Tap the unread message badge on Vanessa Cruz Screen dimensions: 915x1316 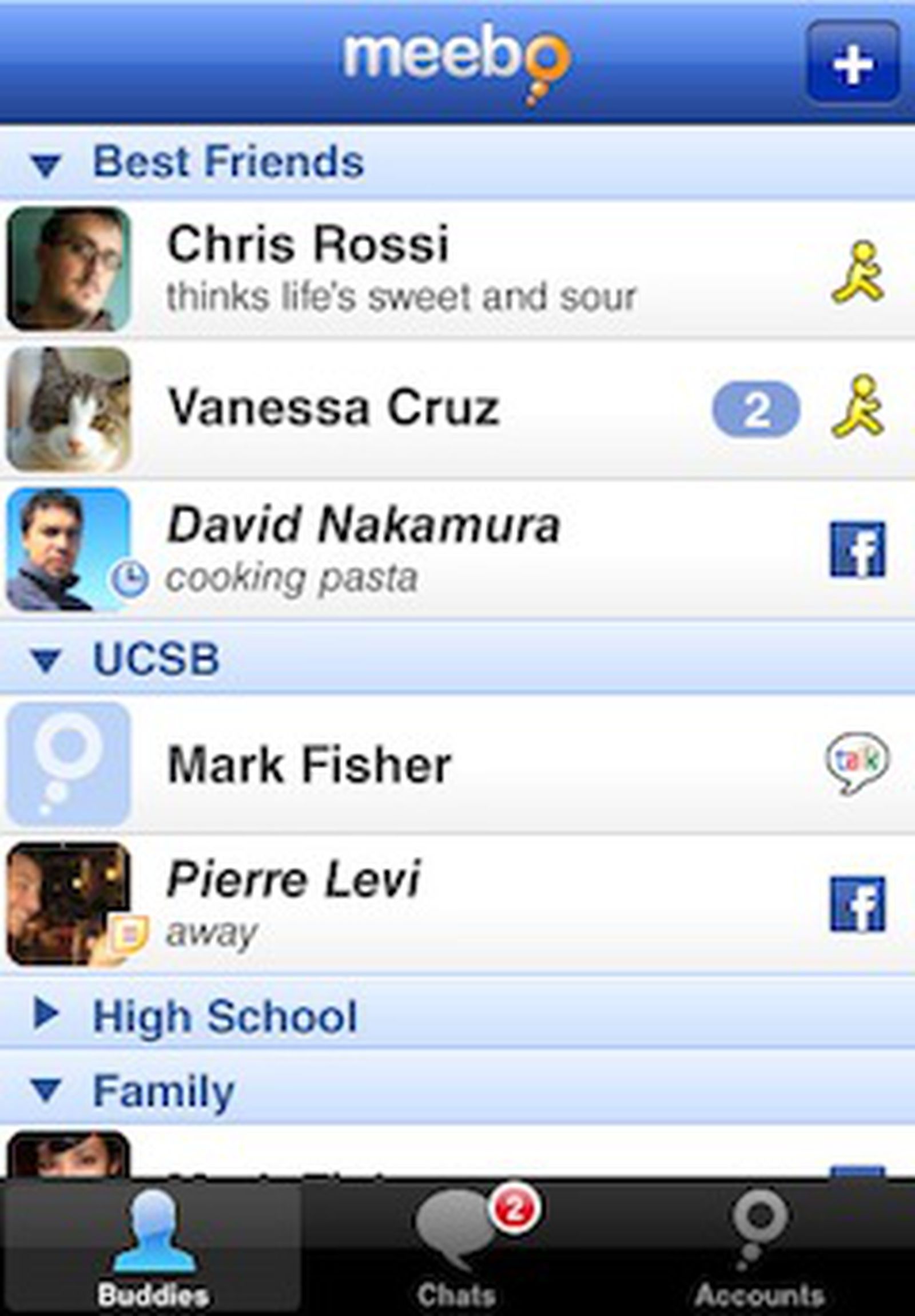(x=755, y=408)
